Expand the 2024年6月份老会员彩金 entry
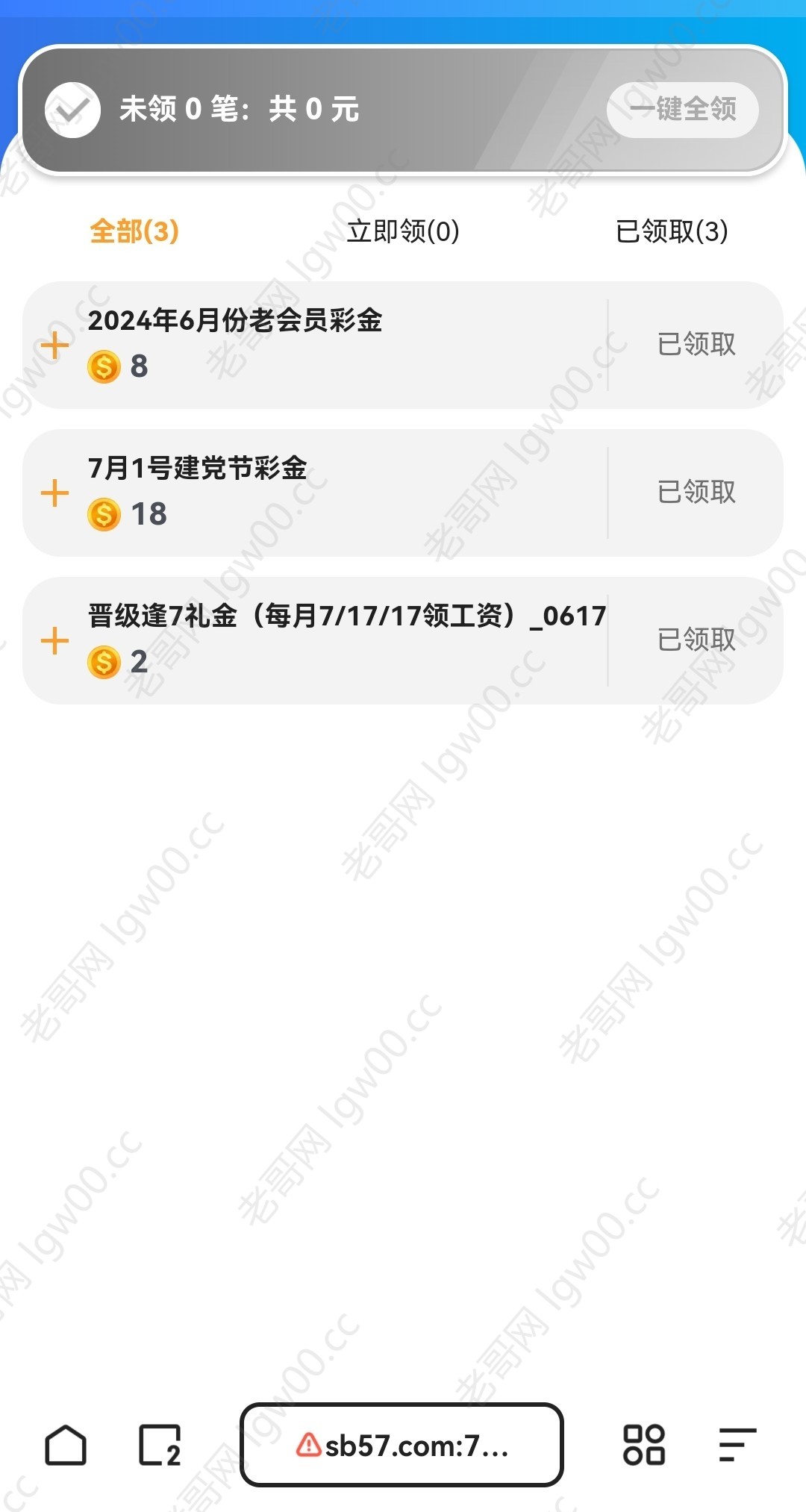The width and height of the screenshot is (806, 1512). (54, 345)
